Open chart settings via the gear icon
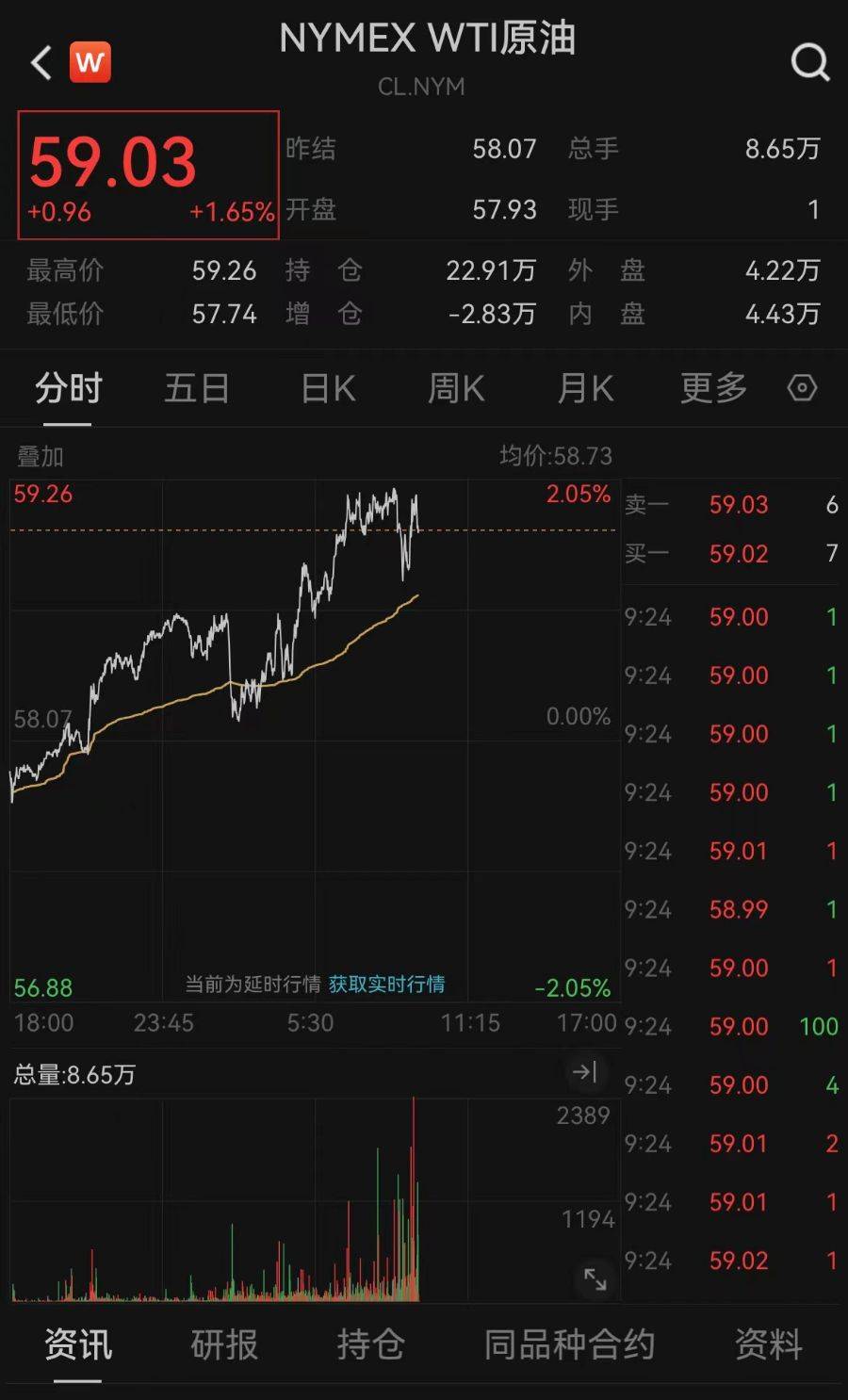This screenshot has width=848, height=1400. click(x=802, y=388)
